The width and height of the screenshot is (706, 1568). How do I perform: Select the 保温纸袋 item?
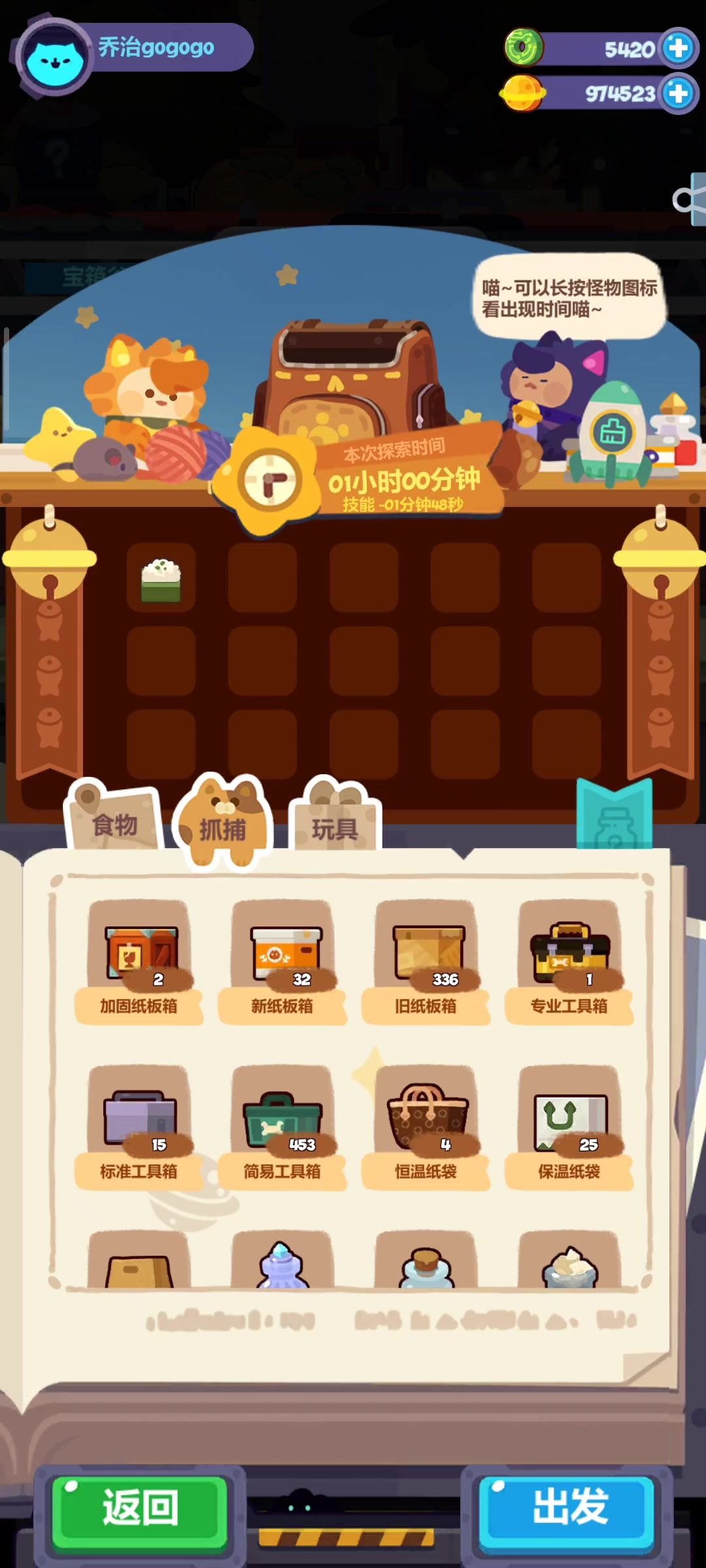[569, 1126]
